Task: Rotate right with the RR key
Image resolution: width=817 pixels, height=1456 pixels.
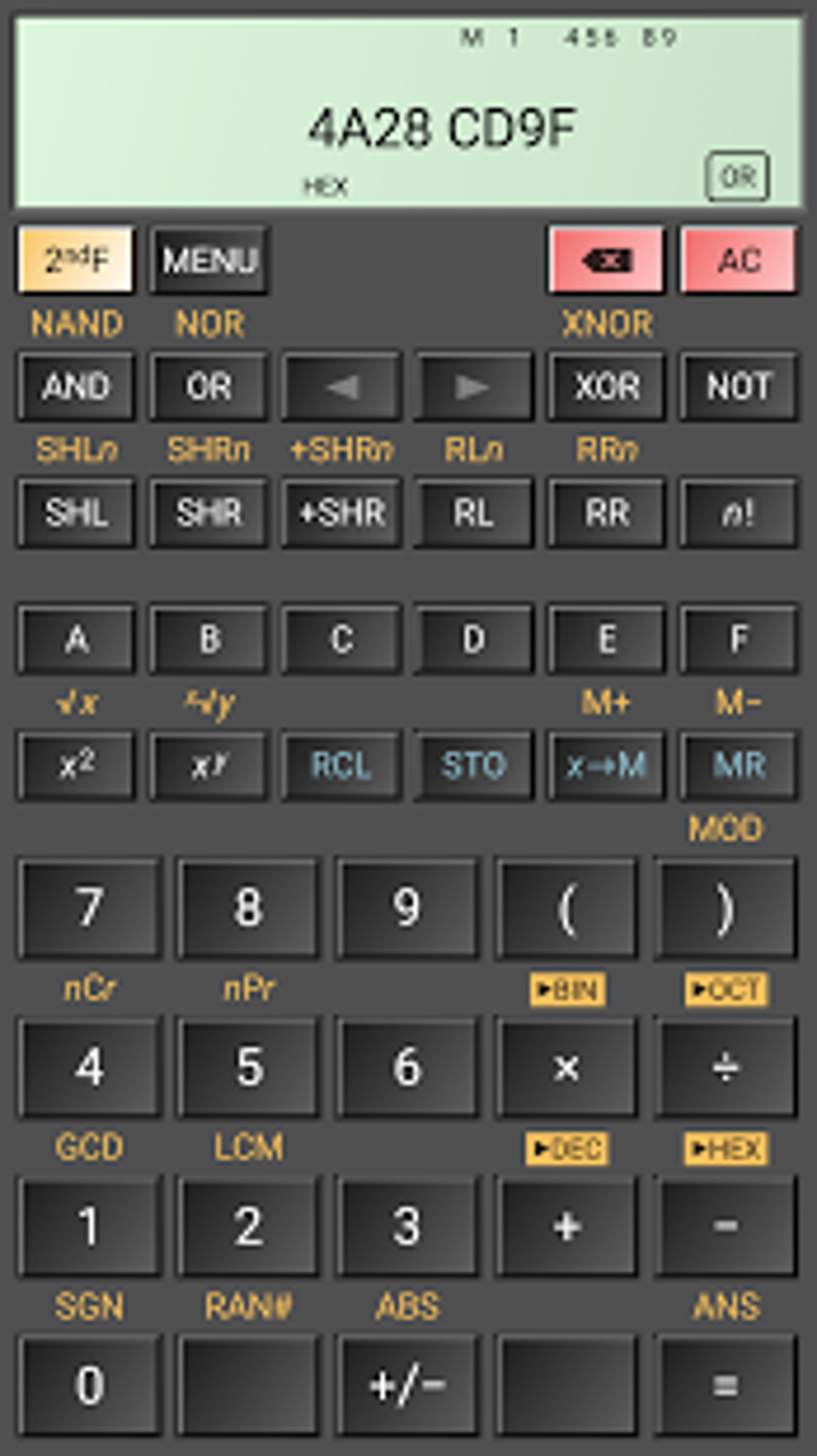Action: point(606,513)
